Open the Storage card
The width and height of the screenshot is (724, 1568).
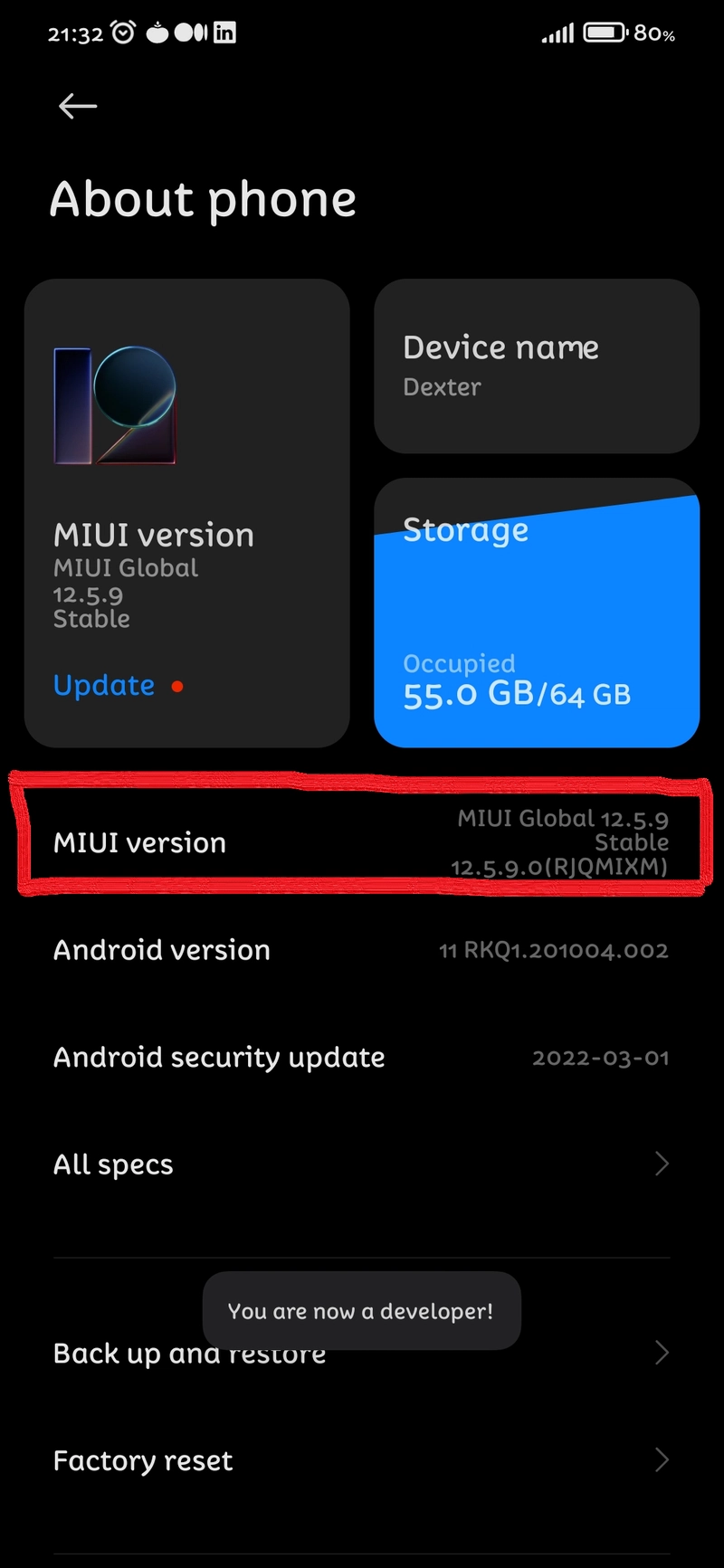pyautogui.click(x=536, y=613)
